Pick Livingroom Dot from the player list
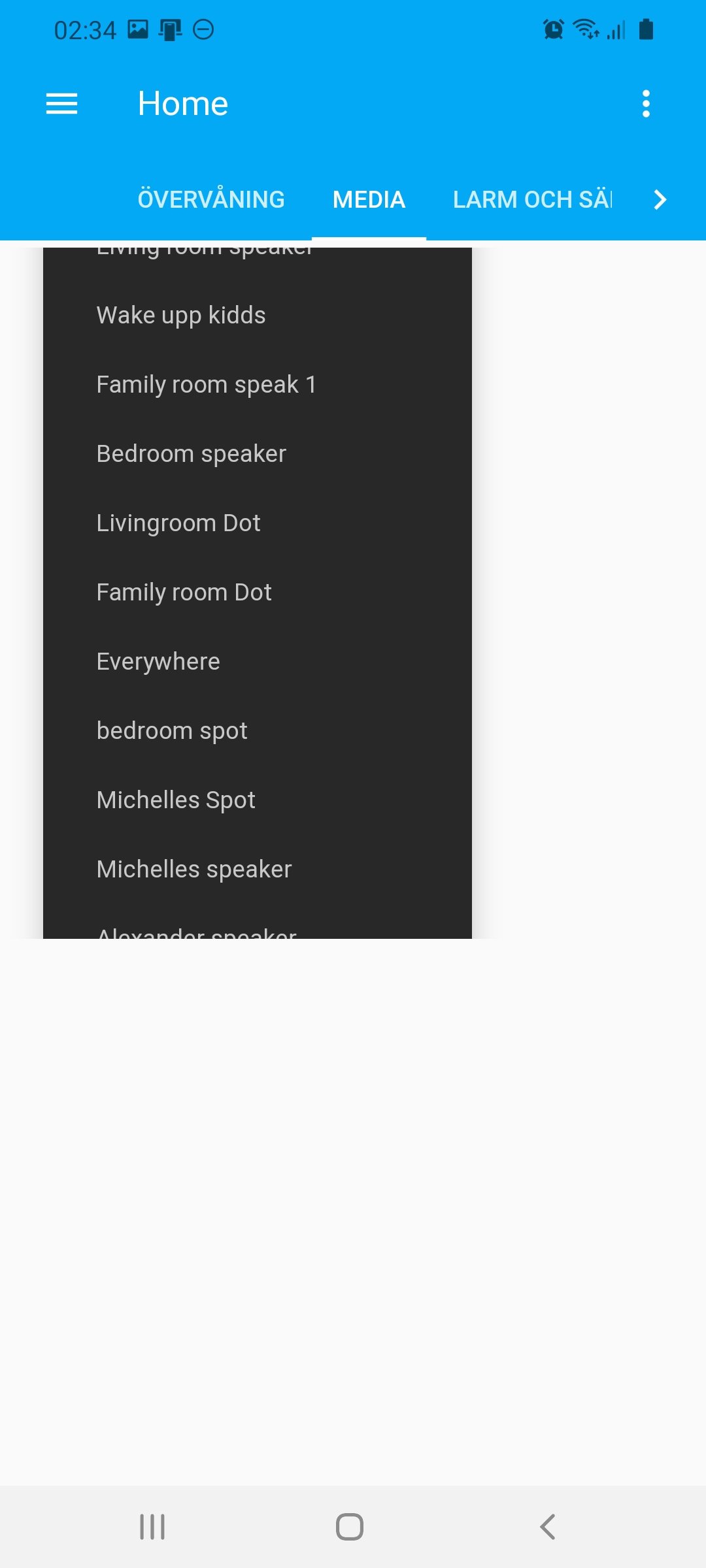Screen dimensions: 706x1568 click(x=178, y=522)
